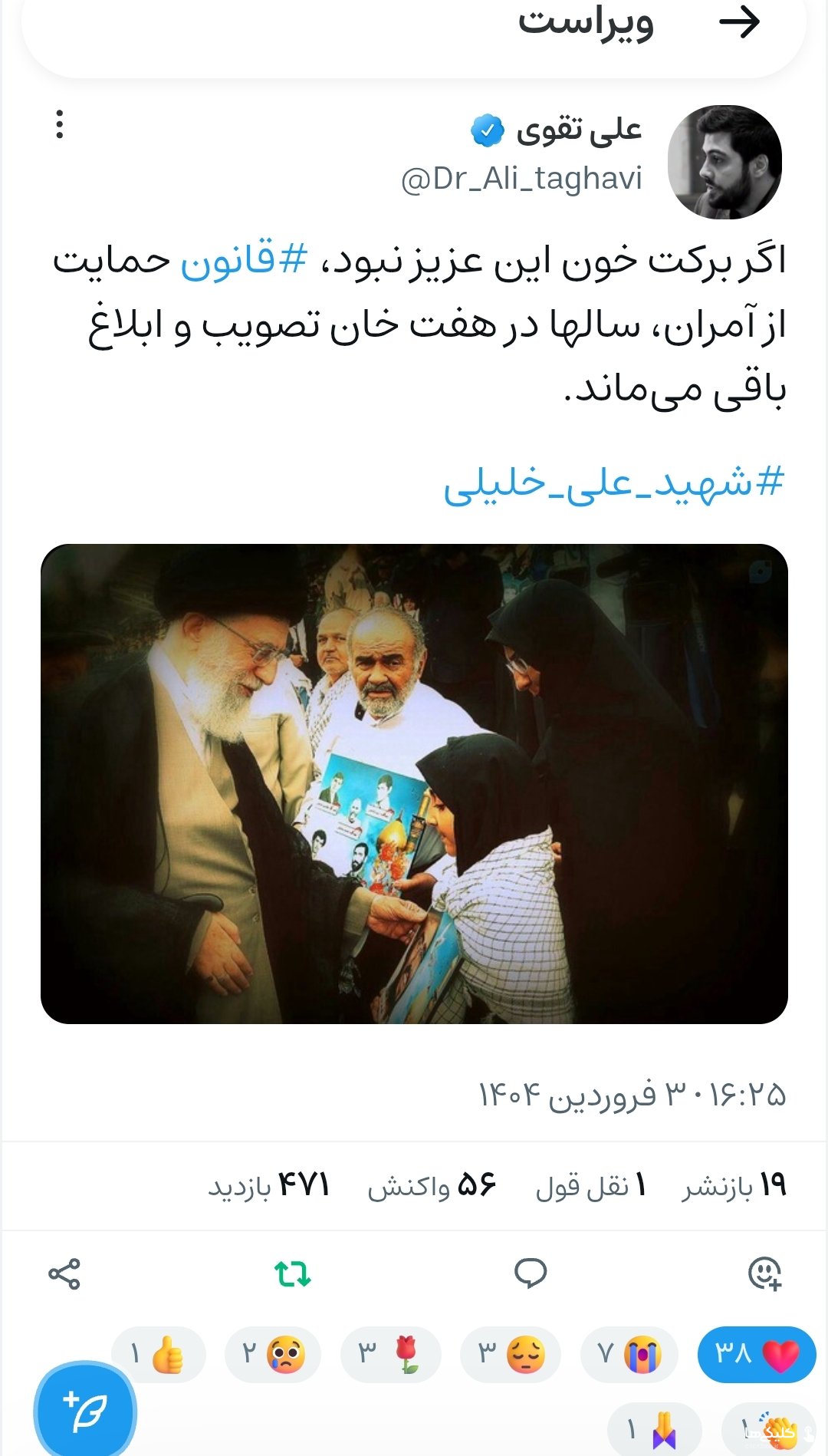The image size is (828, 1456).
Task: Open the #قانون hashtag
Action: click(x=244, y=260)
